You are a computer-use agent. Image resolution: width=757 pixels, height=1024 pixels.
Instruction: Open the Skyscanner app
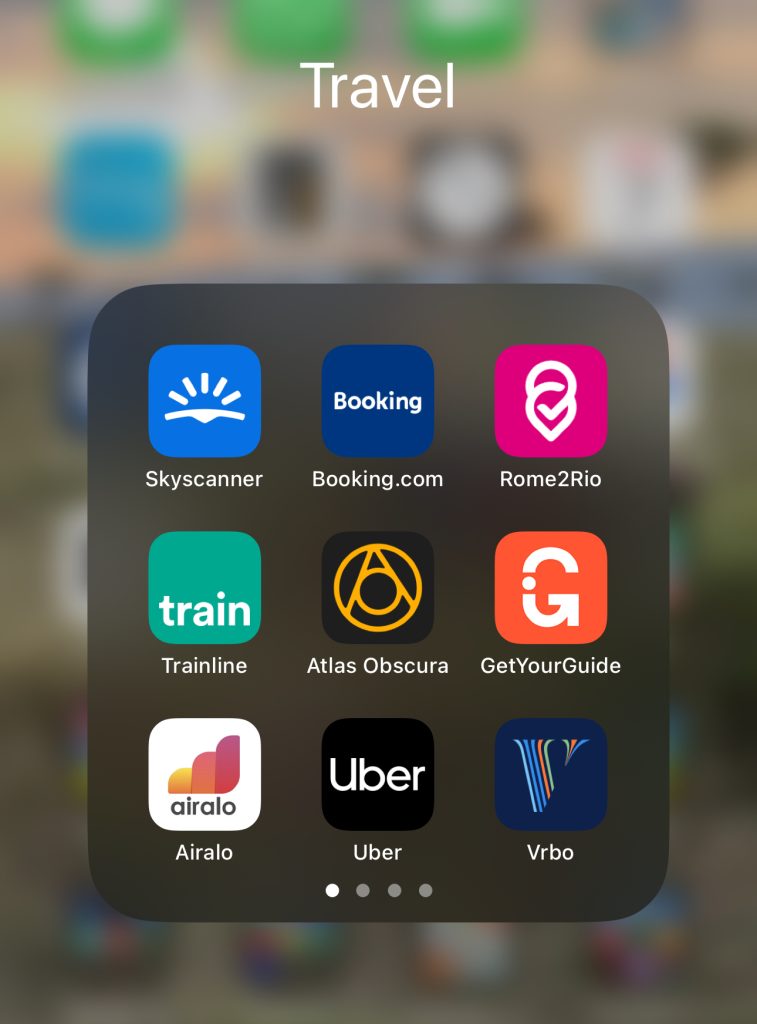pyautogui.click(x=204, y=401)
